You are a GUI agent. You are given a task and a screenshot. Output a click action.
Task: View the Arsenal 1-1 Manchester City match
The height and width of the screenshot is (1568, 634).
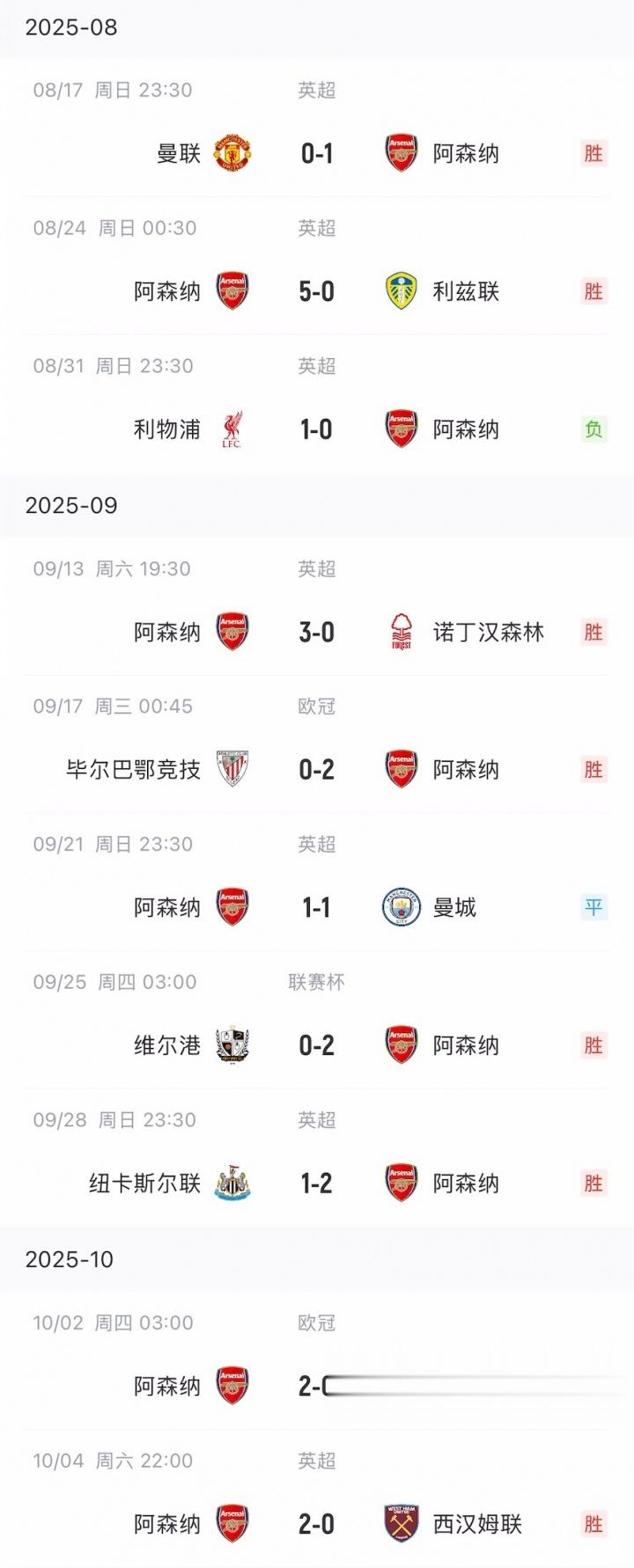click(x=317, y=907)
